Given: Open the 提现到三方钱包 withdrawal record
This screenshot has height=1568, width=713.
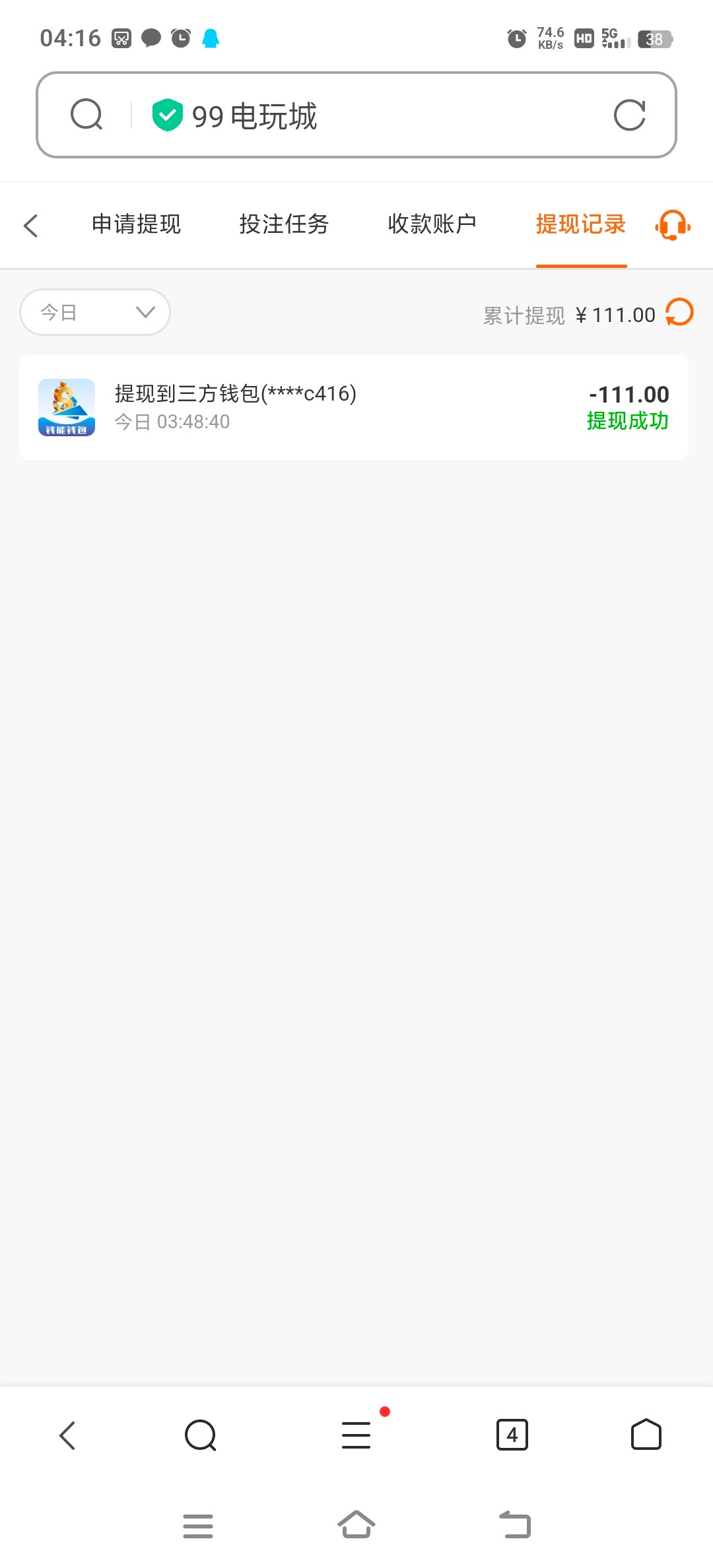Looking at the screenshot, I should coord(354,407).
